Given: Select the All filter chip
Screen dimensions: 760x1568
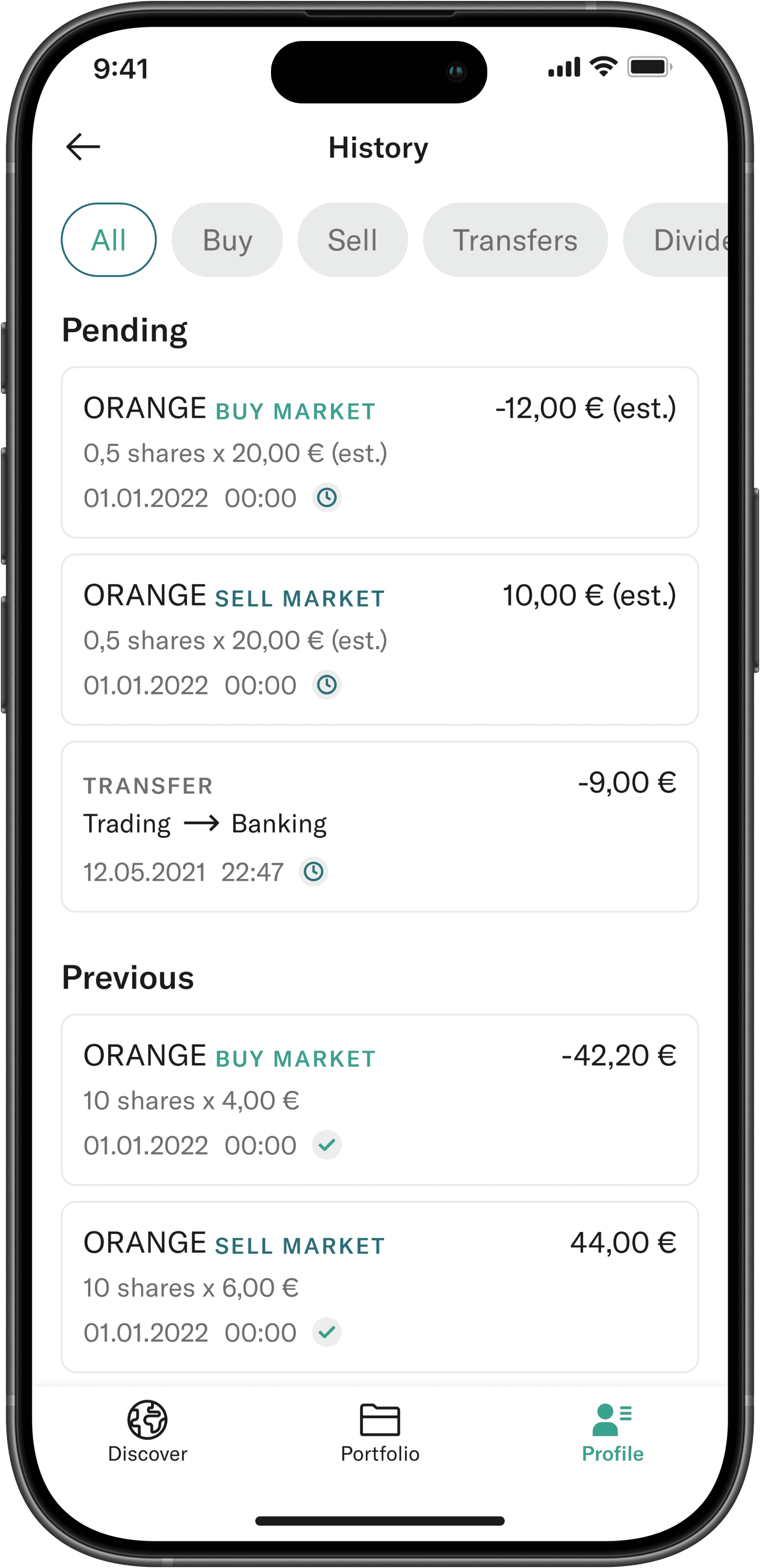Looking at the screenshot, I should tap(109, 240).
